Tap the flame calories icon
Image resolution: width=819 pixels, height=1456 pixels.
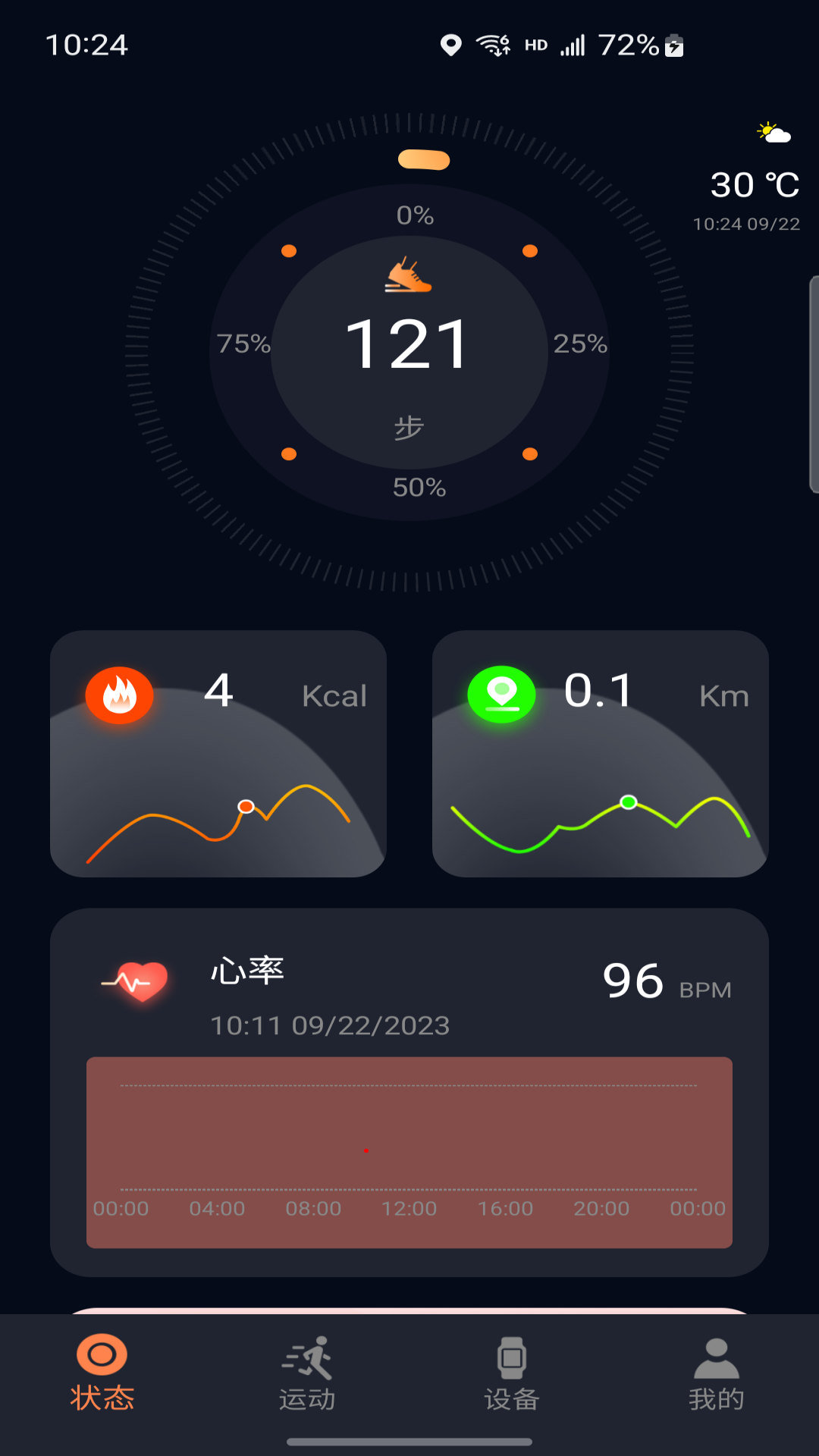(119, 694)
